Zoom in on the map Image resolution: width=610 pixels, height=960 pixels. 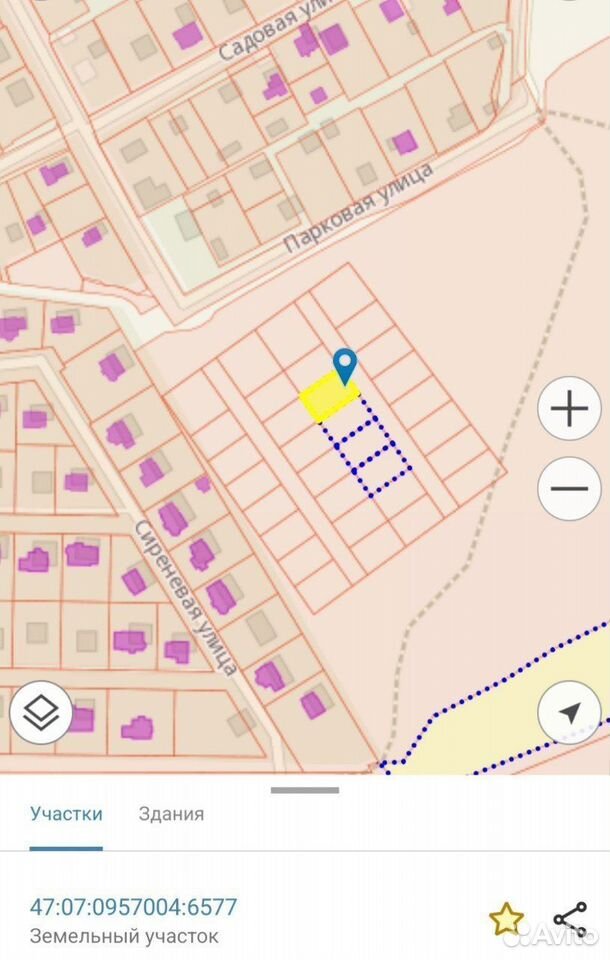tap(569, 408)
